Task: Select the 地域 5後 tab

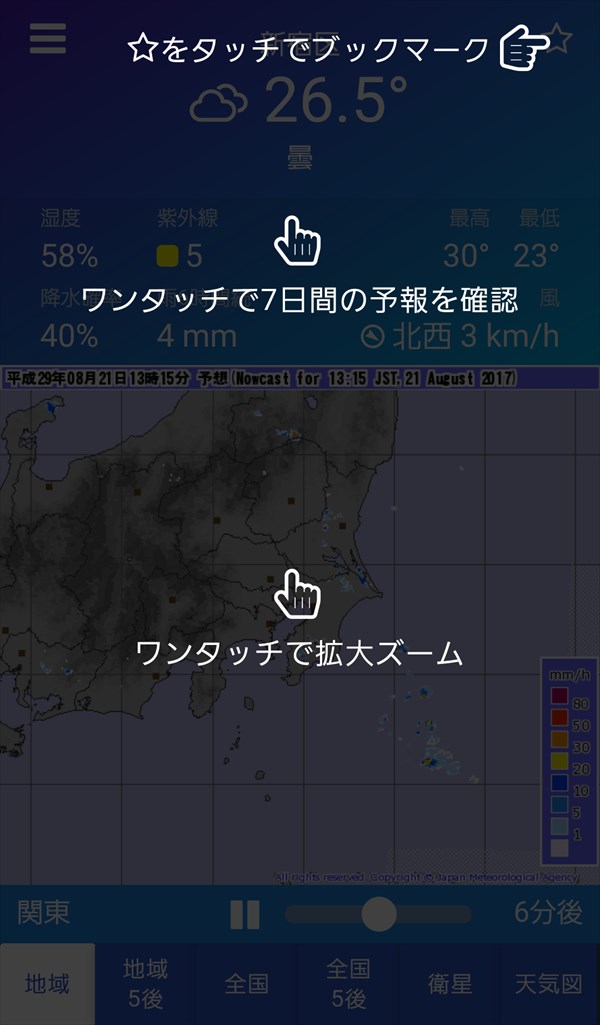Action: point(146,984)
